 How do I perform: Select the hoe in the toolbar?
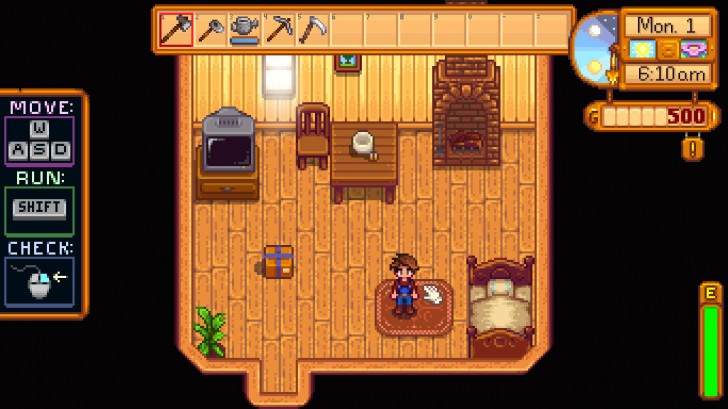tap(210, 30)
